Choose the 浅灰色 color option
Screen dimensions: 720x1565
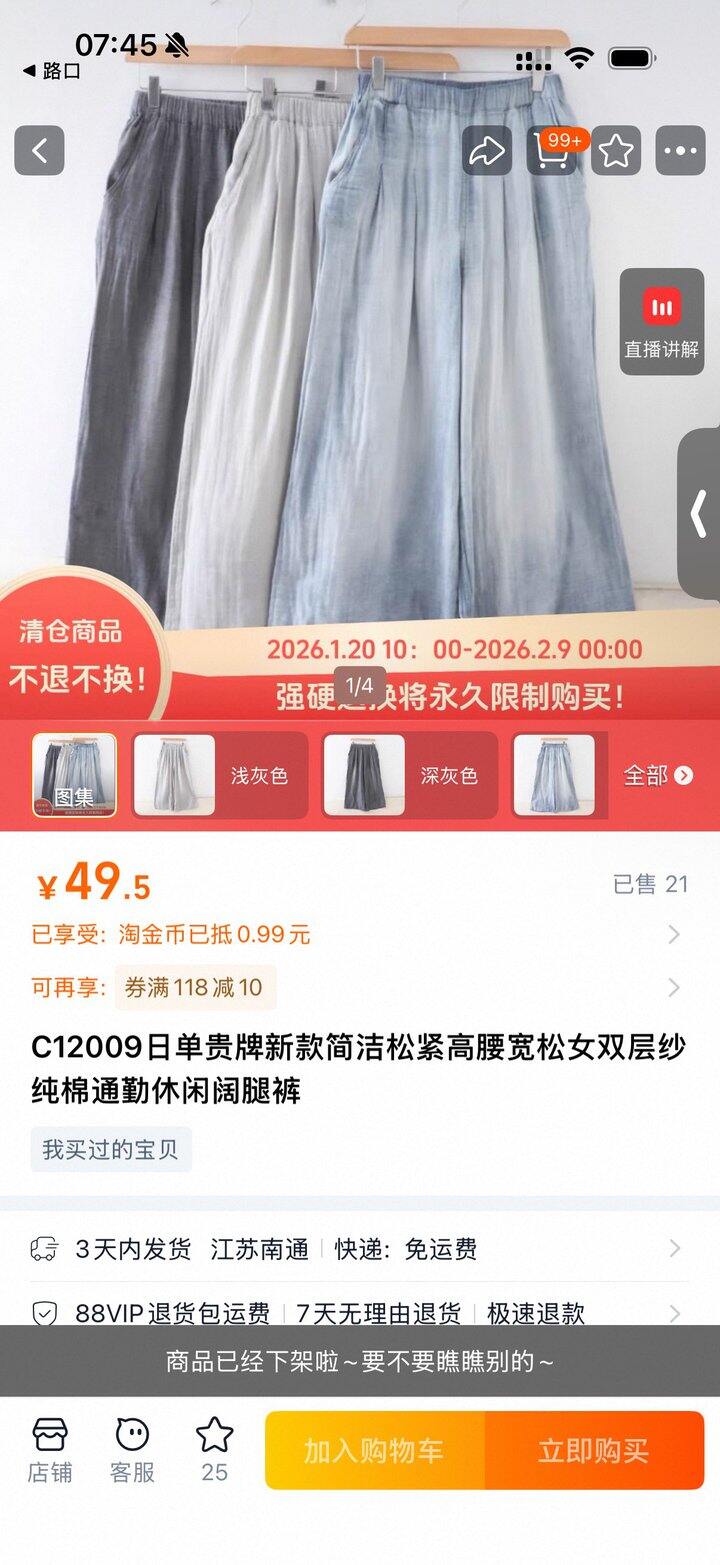point(219,775)
